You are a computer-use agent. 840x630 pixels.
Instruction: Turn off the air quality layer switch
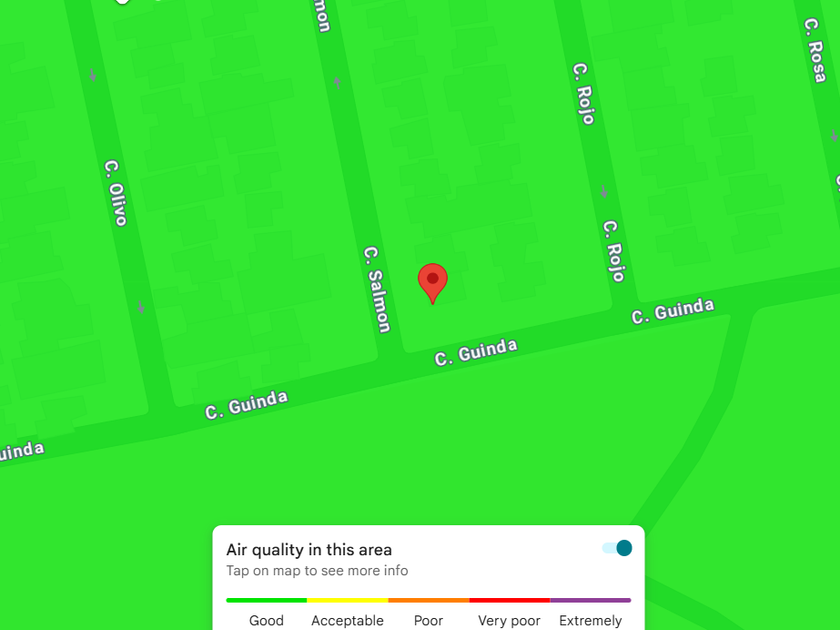617,548
